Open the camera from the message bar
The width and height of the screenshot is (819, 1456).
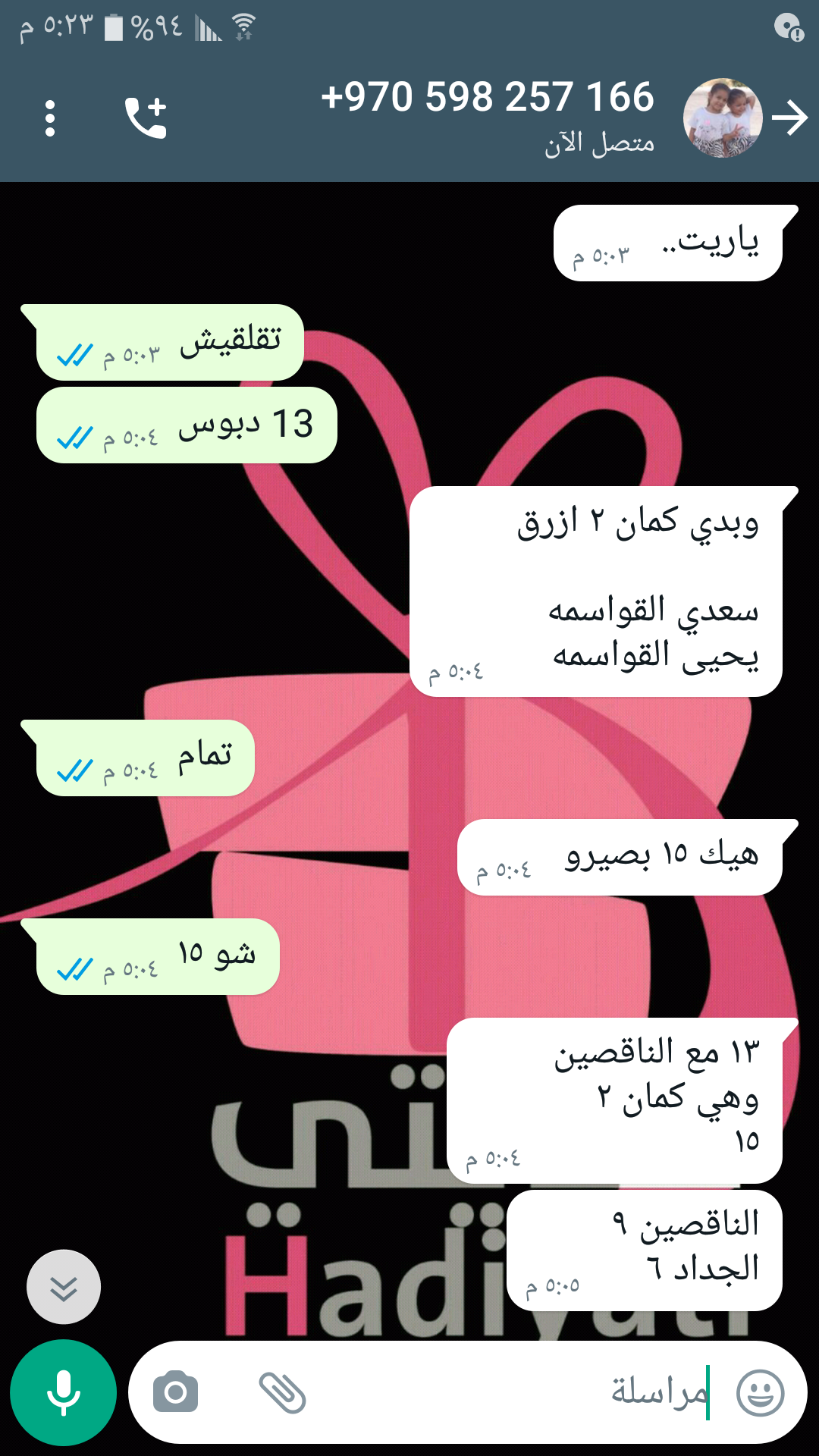point(175,1392)
